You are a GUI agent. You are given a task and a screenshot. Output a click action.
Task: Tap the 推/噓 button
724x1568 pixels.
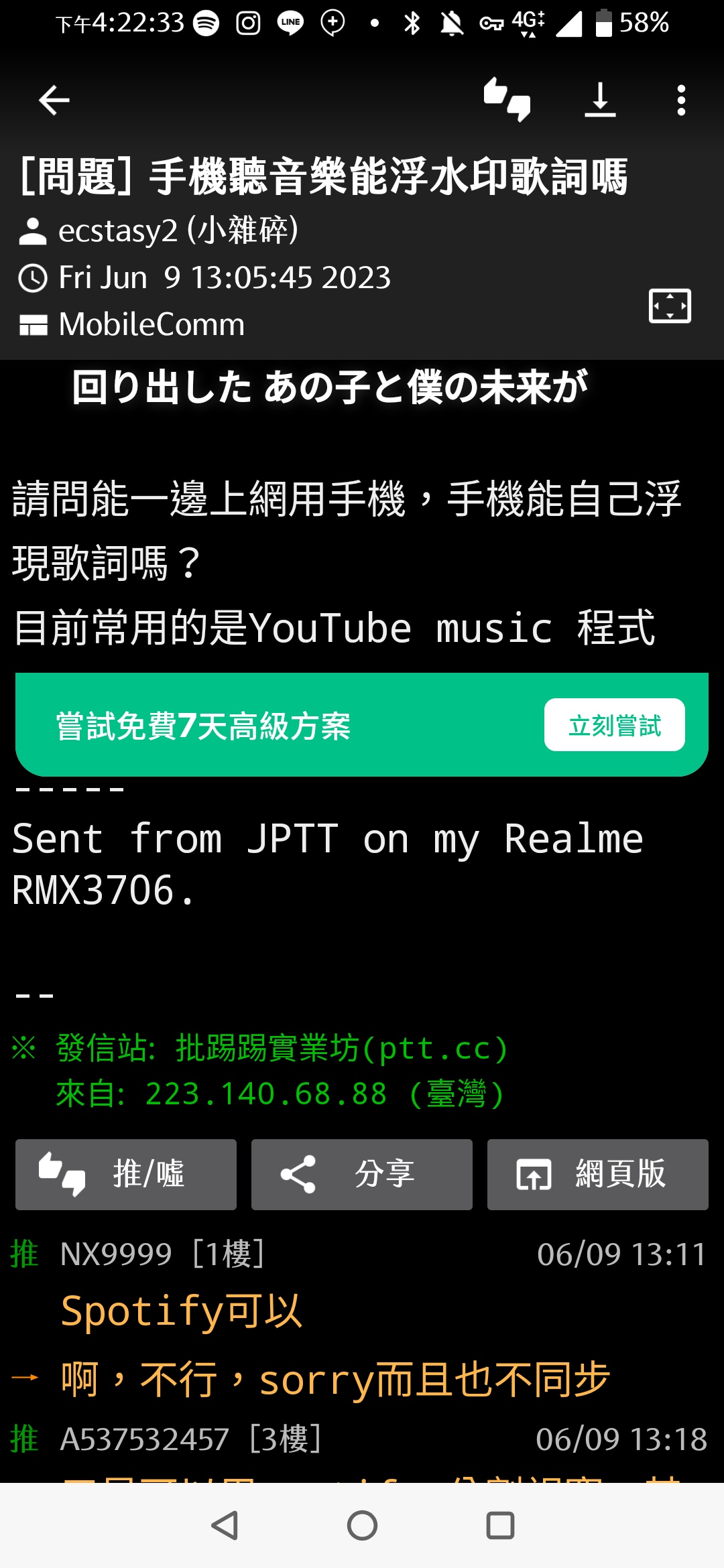(126, 1174)
